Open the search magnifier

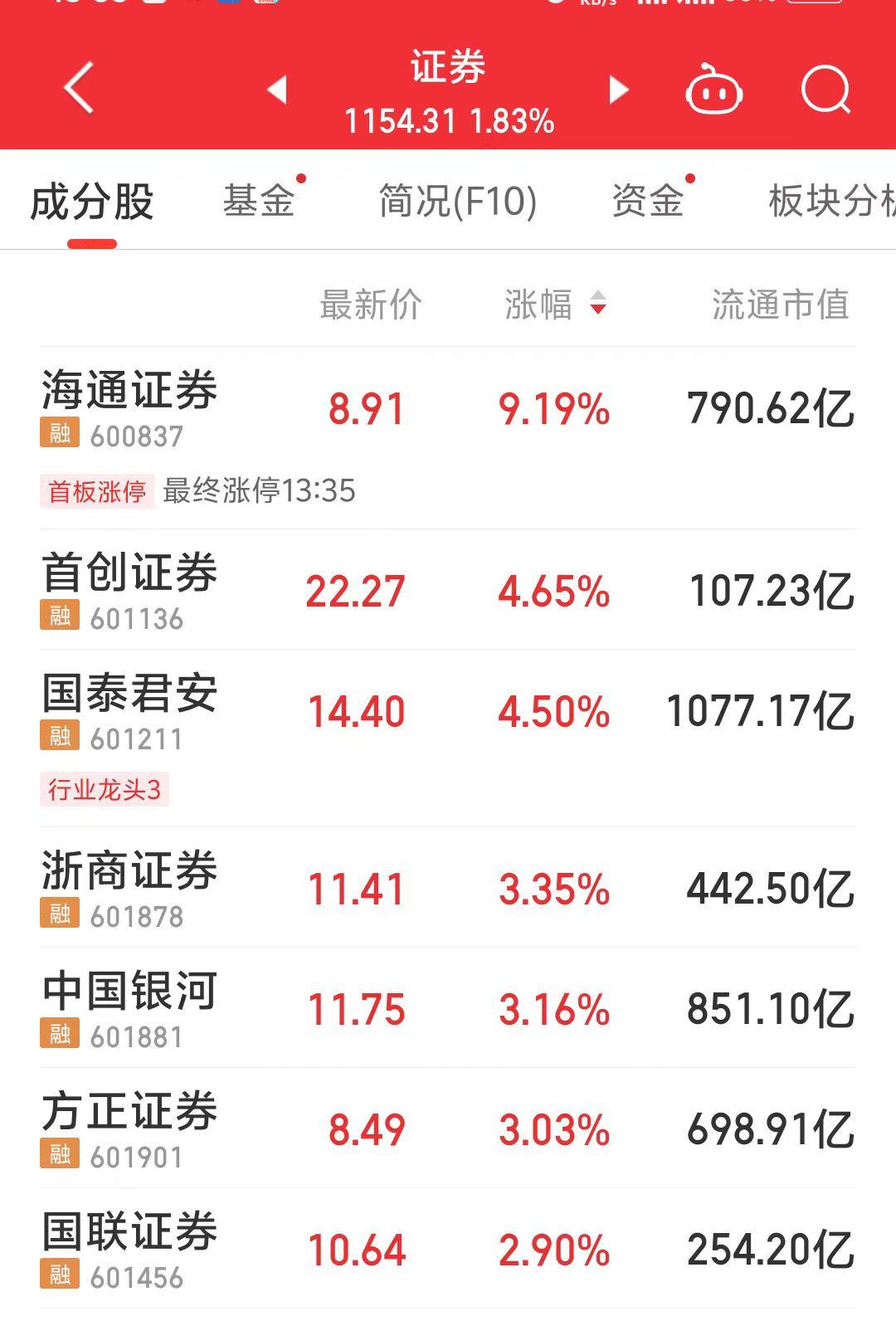point(825,90)
